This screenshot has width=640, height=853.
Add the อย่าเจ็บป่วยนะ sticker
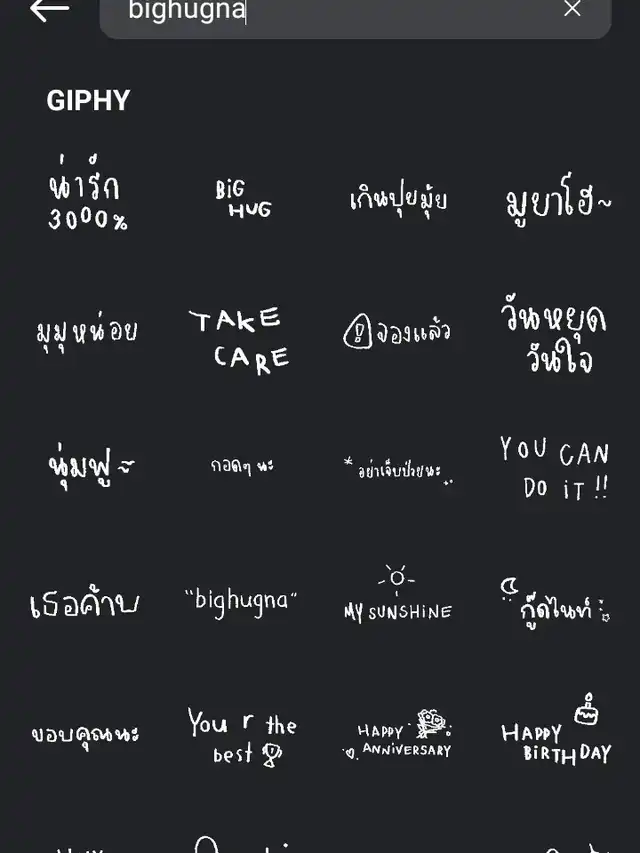[x=399, y=469]
